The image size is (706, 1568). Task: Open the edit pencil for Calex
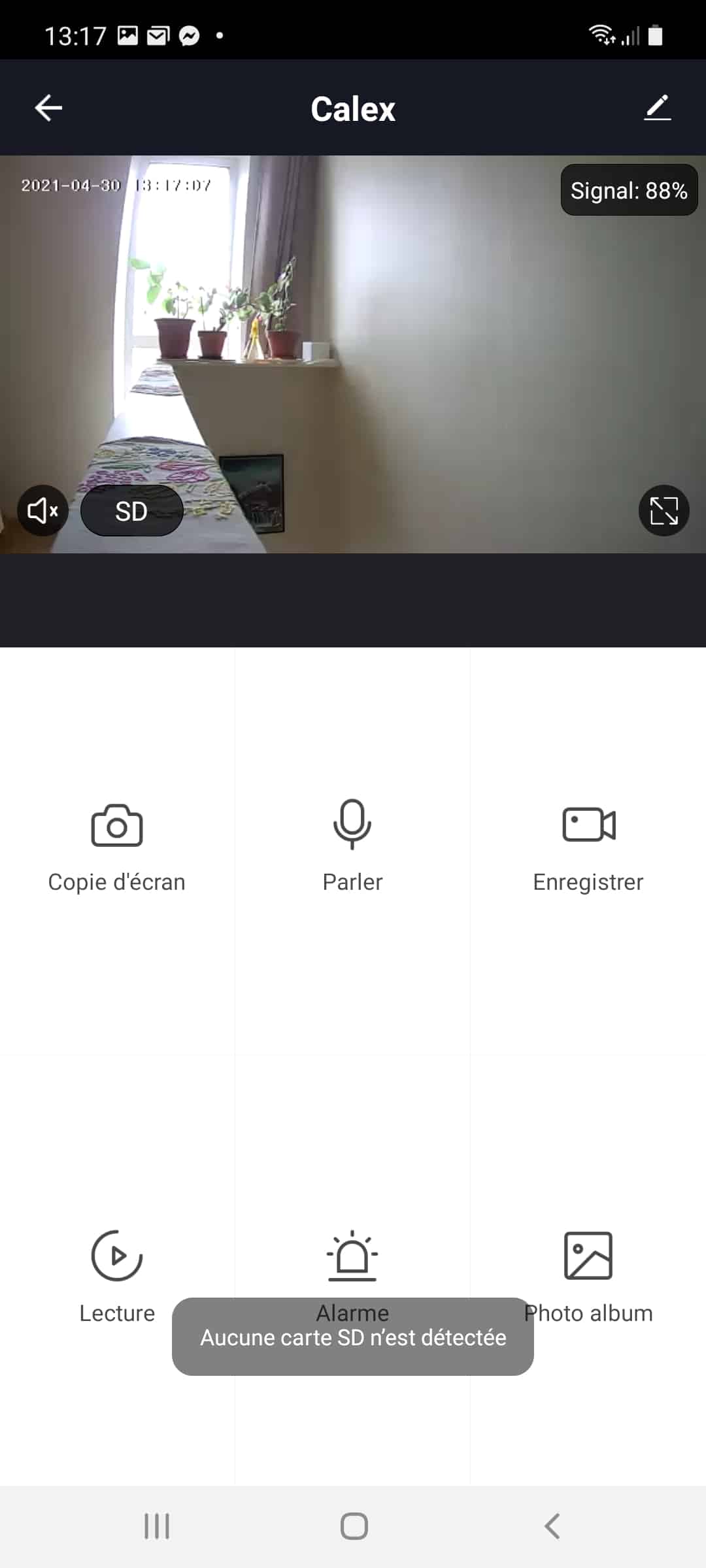point(658,108)
